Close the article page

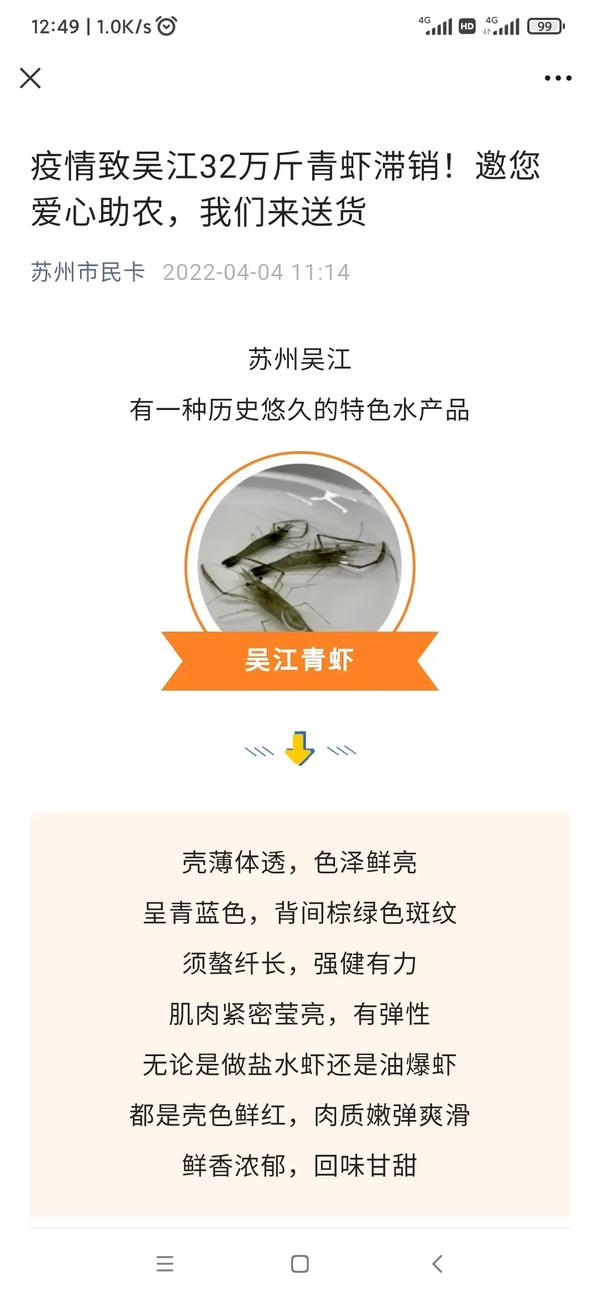click(x=31, y=78)
